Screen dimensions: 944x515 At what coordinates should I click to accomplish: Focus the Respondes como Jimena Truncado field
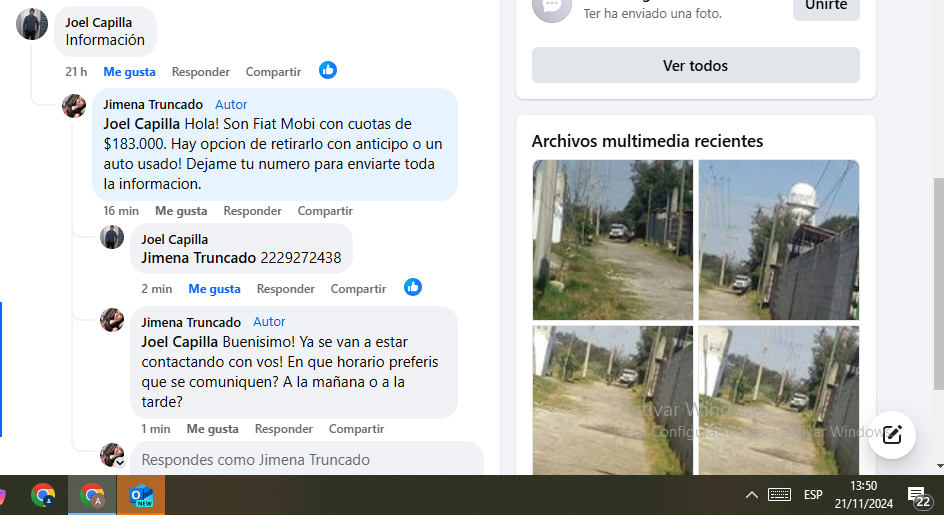(x=300, y=460)
